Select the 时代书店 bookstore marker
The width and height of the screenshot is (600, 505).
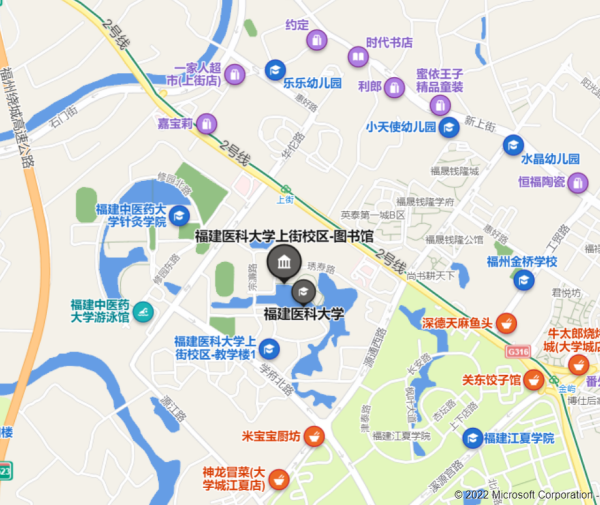(x=357, y=57)
